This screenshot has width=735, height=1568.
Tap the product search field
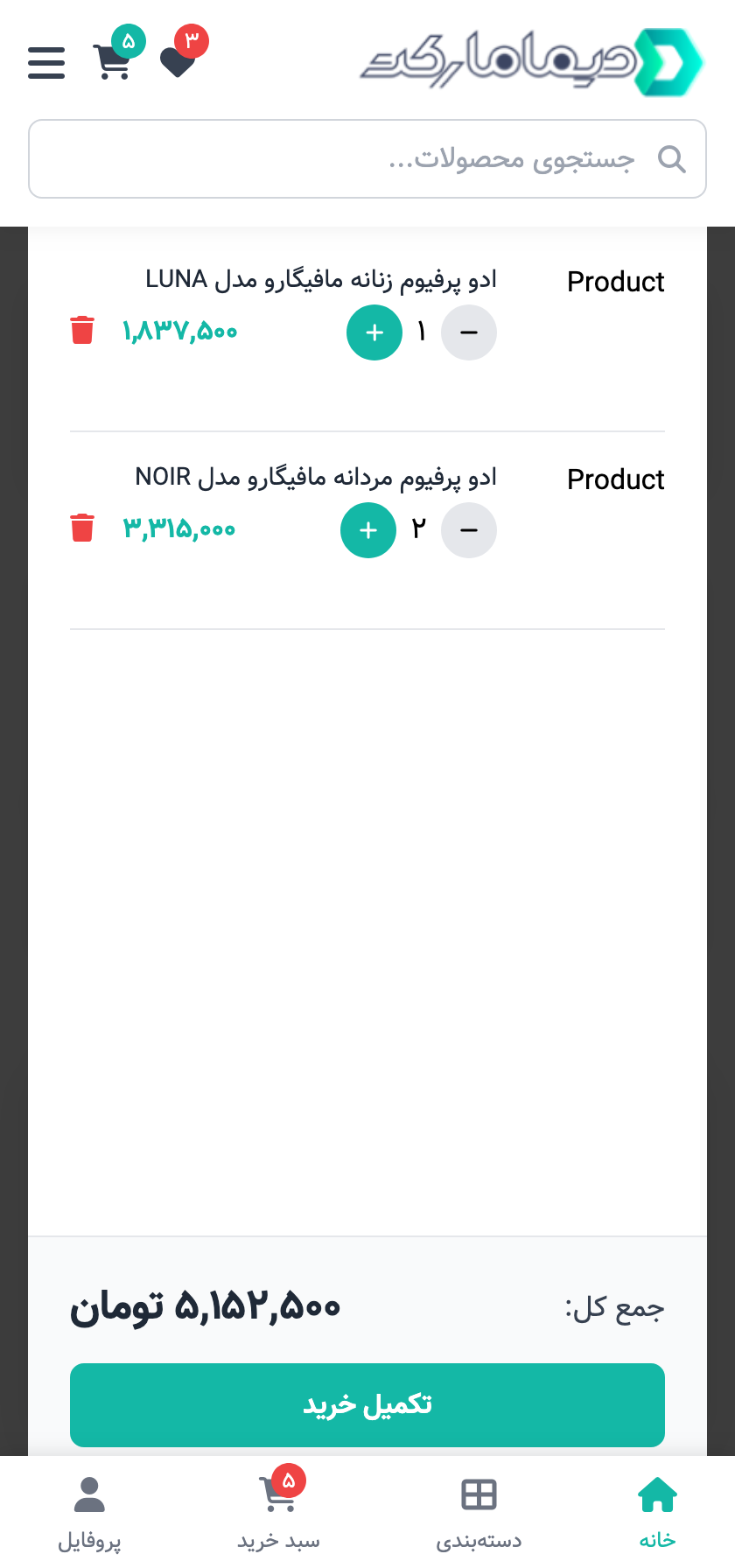[367, 159]
